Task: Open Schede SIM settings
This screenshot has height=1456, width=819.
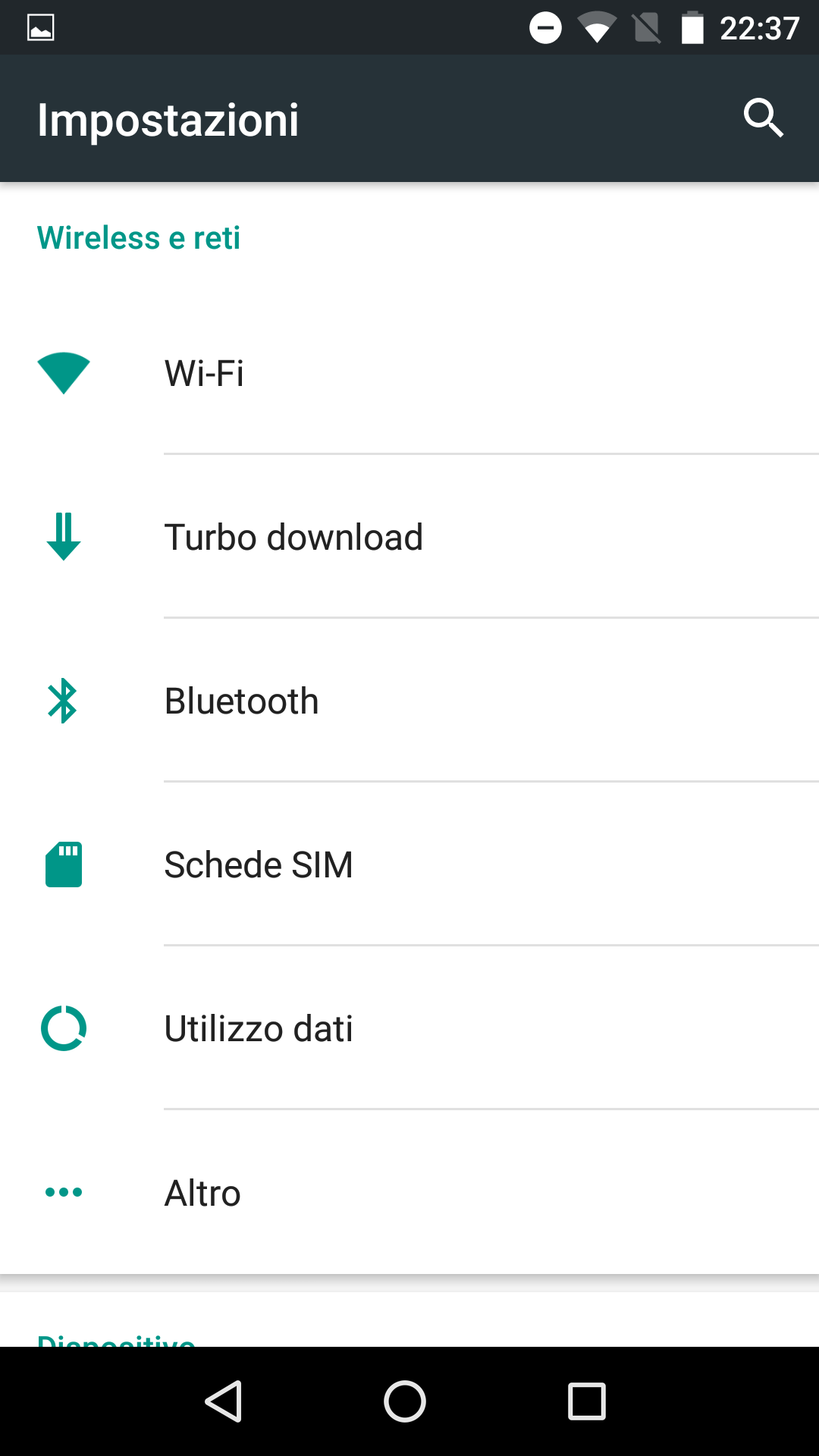Action: (409, 864)
